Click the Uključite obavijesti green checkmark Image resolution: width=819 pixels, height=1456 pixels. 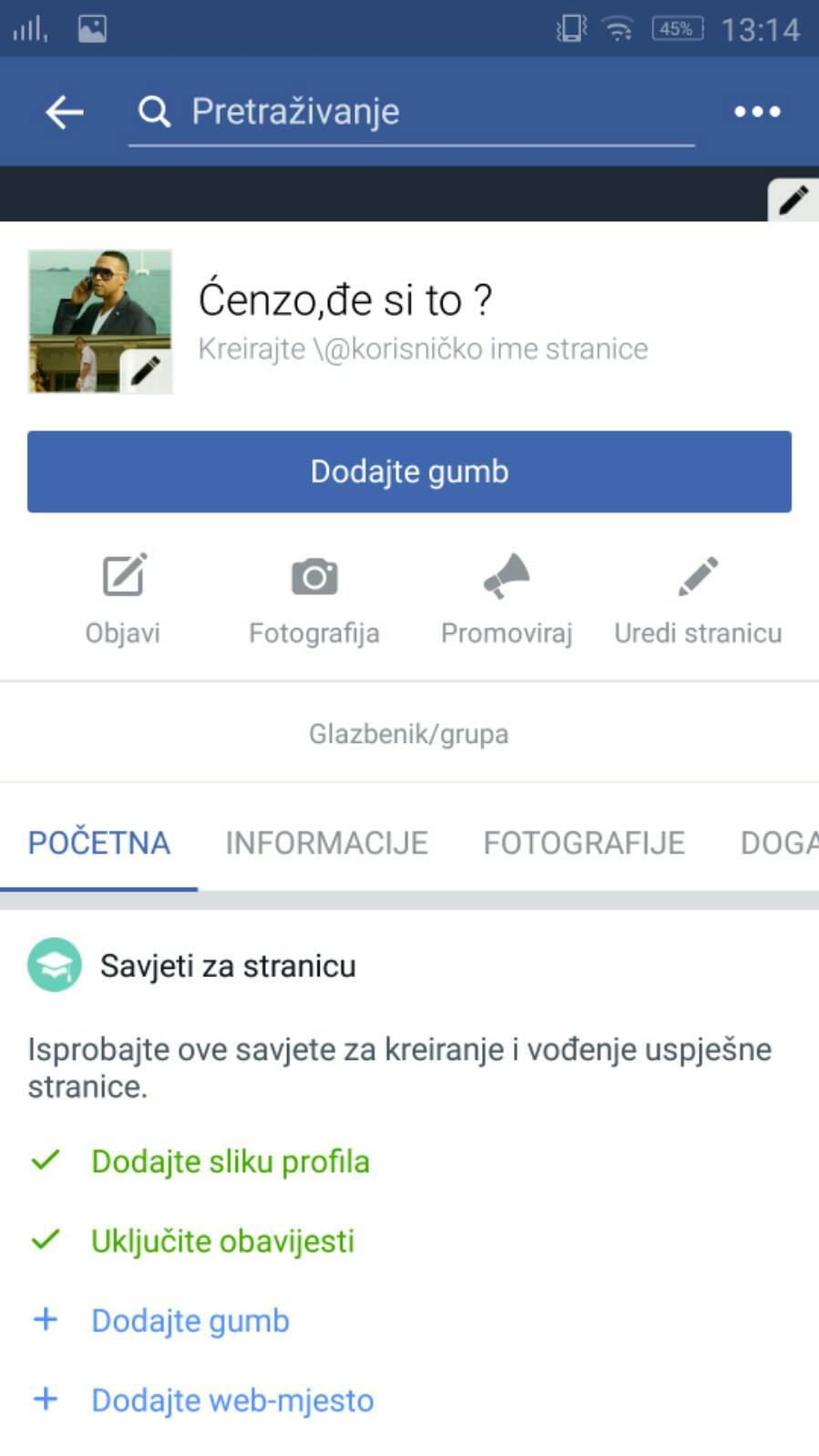(44, 1239)
